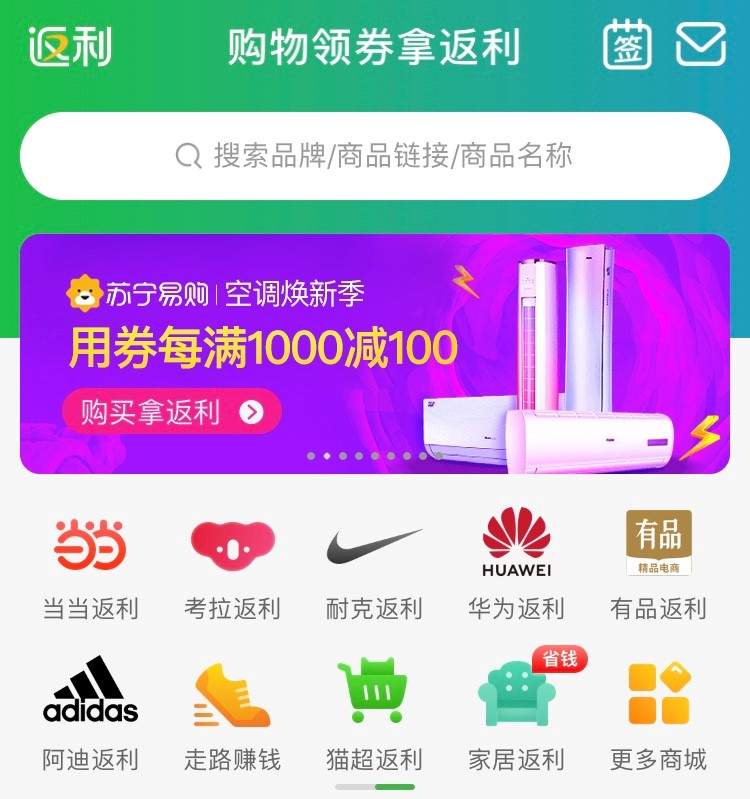Tap the 走路赚钱 walking shoe icon
The image size is (750, 799).
coord(232,692)
